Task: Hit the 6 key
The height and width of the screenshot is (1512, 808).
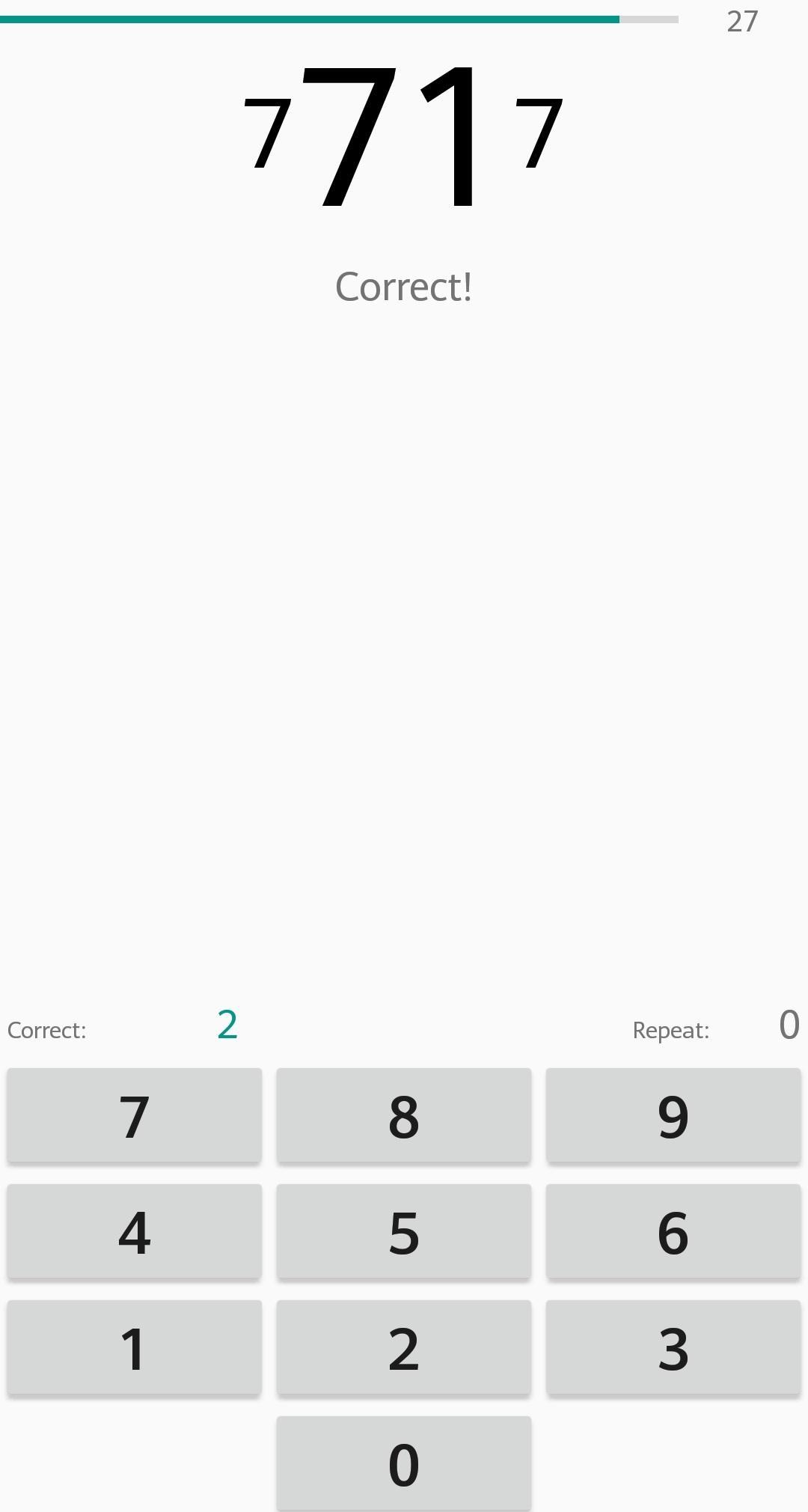Action: pos(673,1231)
